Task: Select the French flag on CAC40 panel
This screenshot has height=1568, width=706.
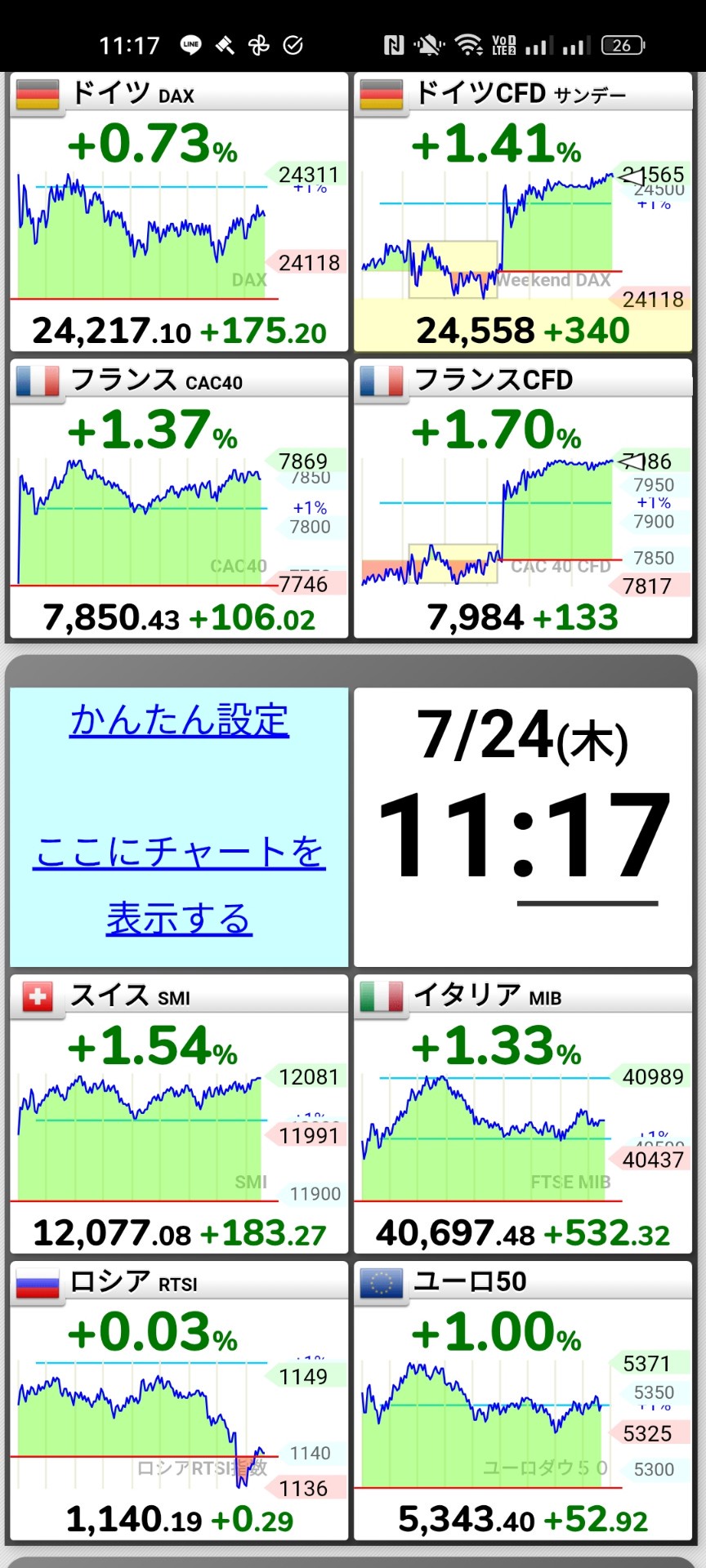Action: coord(38,378)
